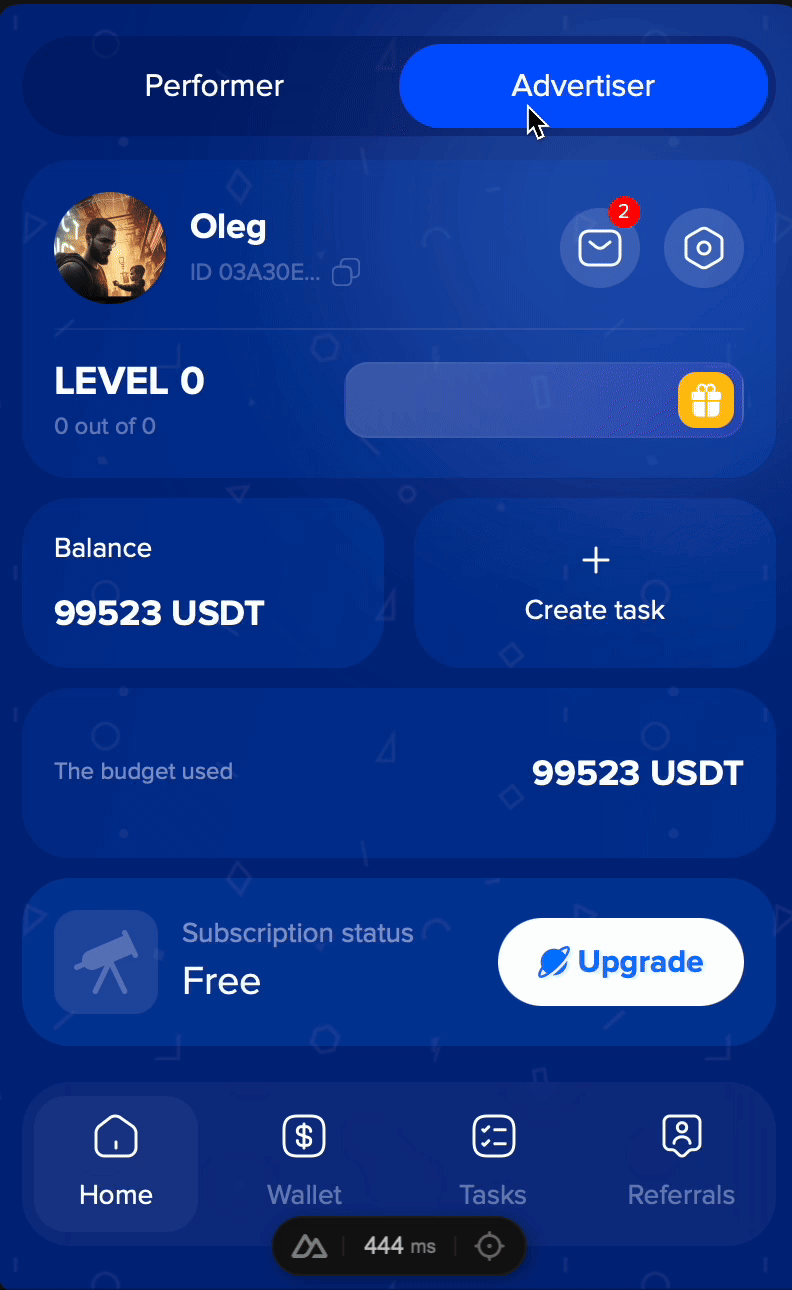Create a new task
This screenshot has width=792, height=1290.
pyautogui.click(x=595, y=584)
